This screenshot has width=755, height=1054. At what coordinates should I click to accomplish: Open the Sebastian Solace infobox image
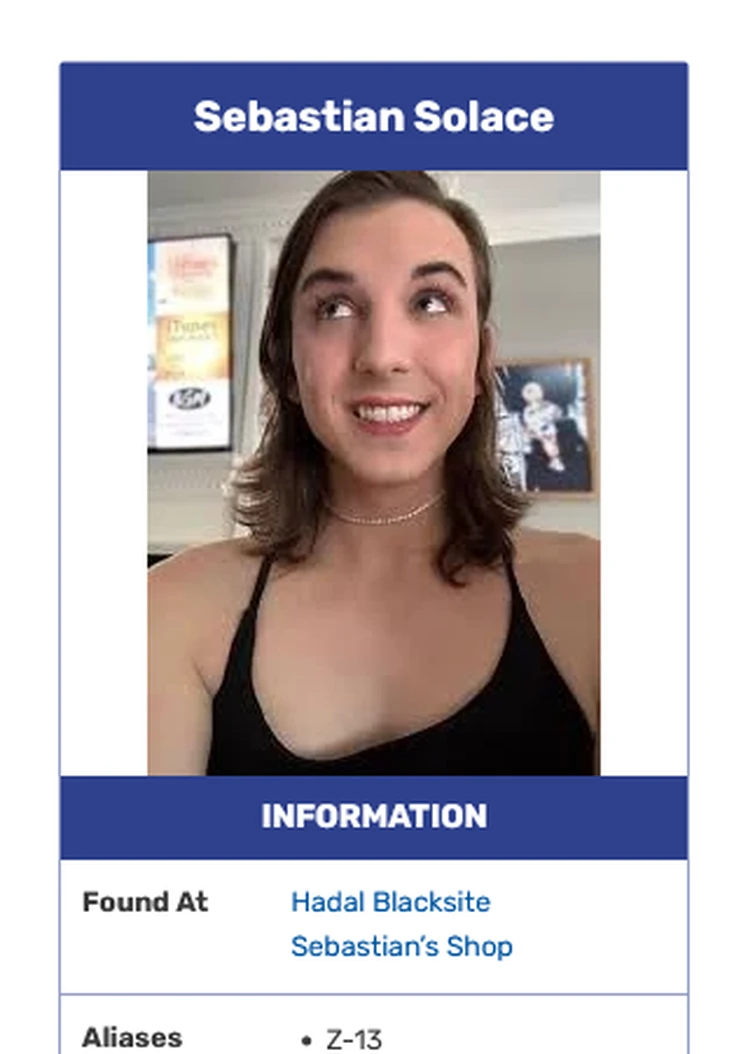pos(374,473)
